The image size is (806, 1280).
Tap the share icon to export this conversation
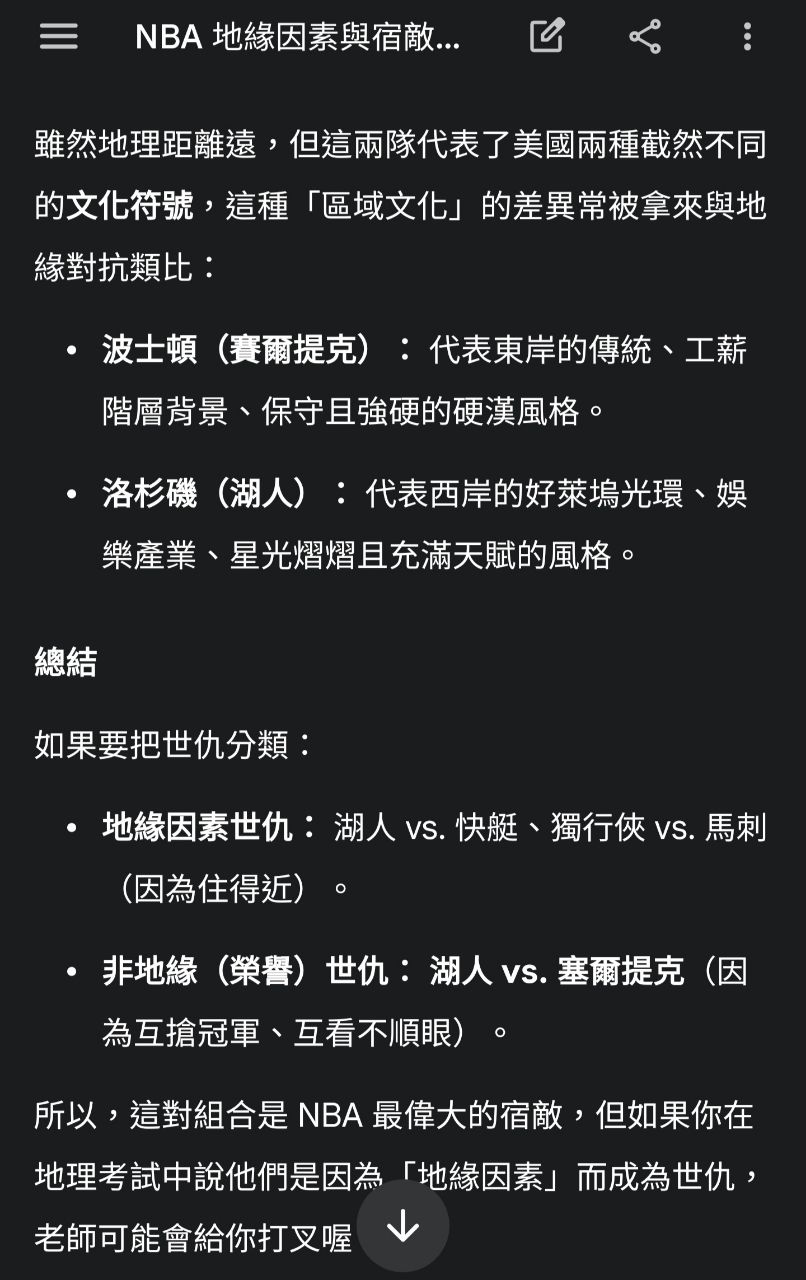coord(645,37)
